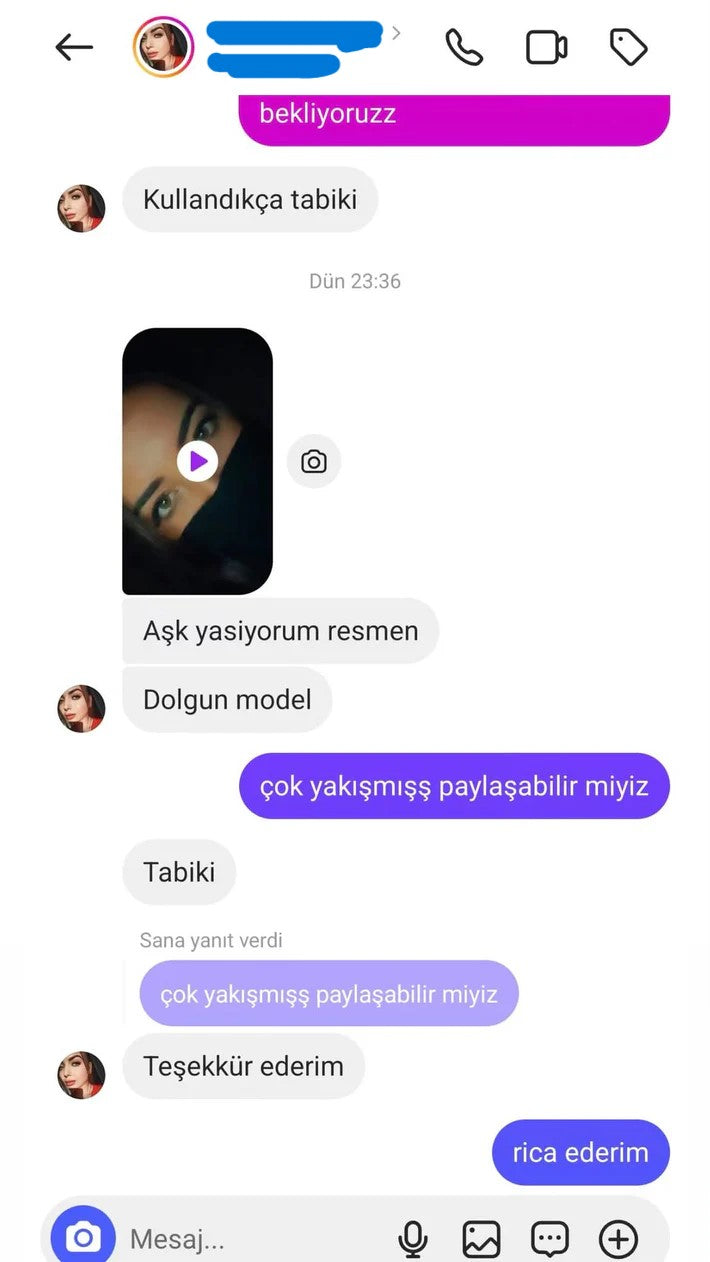
Task: Jump to the quoted replied message
Action: [x=329, y=994]
